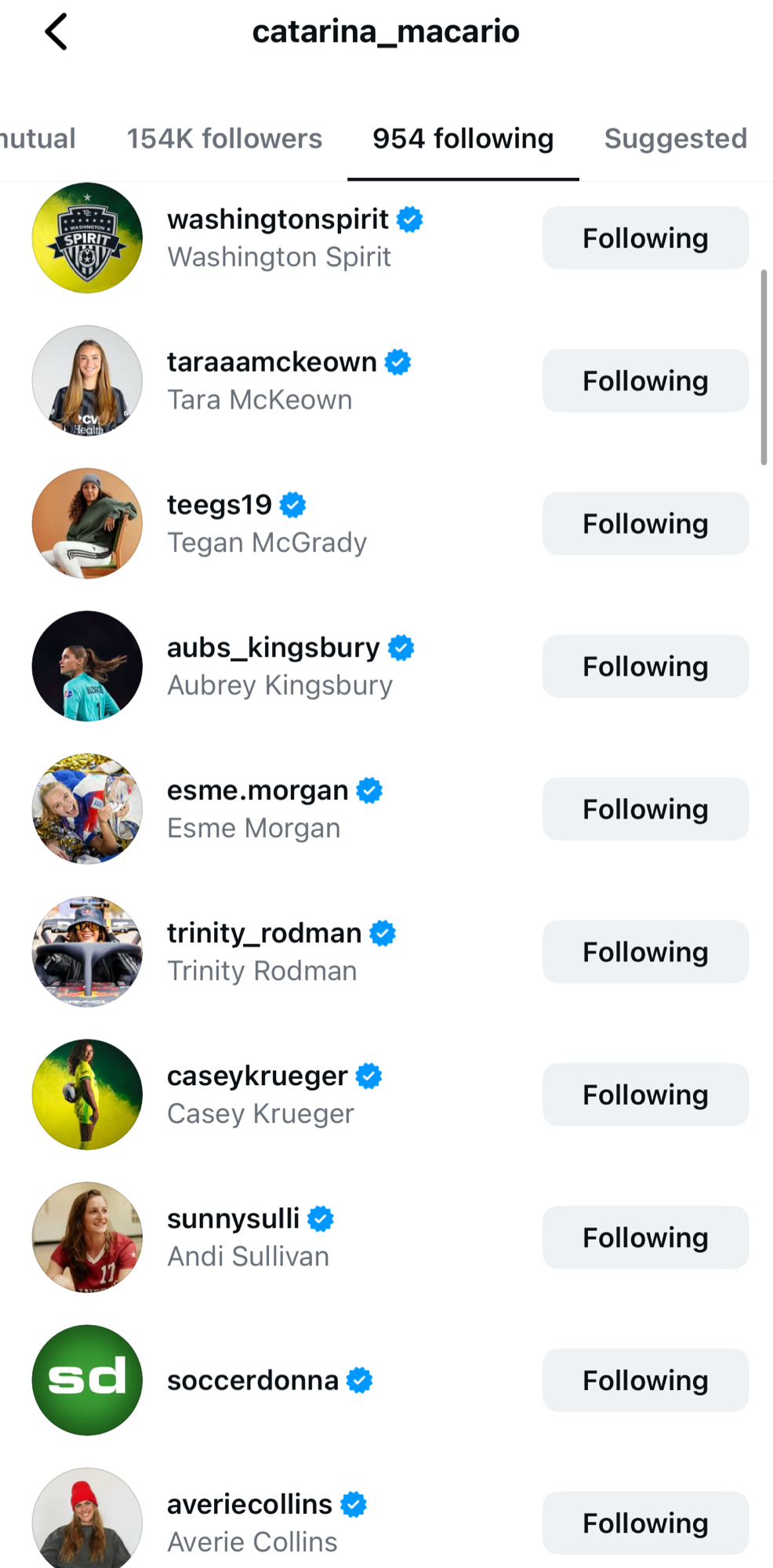Tap Following button beside Andi Sullivan
Viewport: 773px width, 1568px height.
pos(644,1237)
